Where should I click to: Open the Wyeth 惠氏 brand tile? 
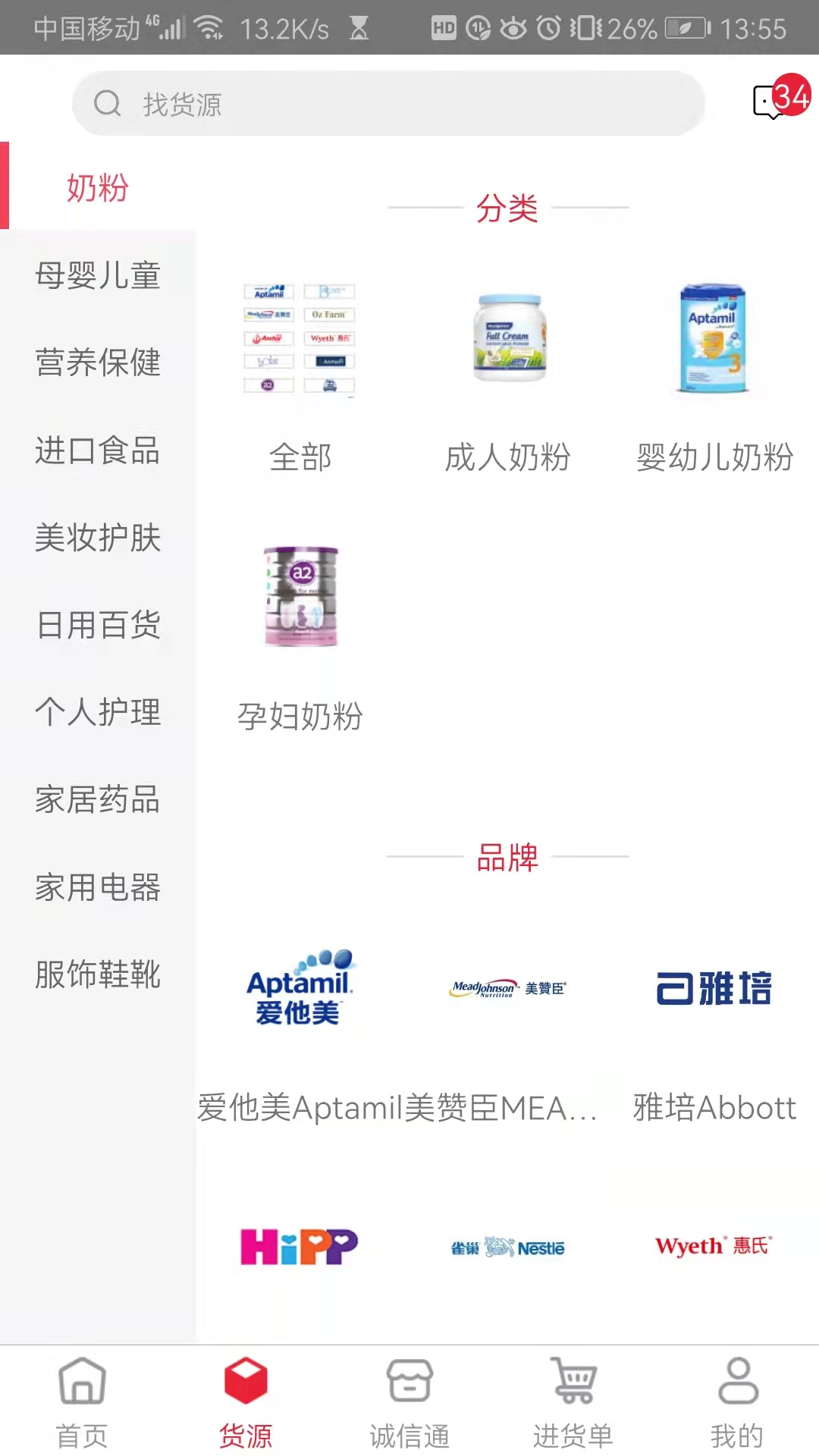click(714, 1246)
